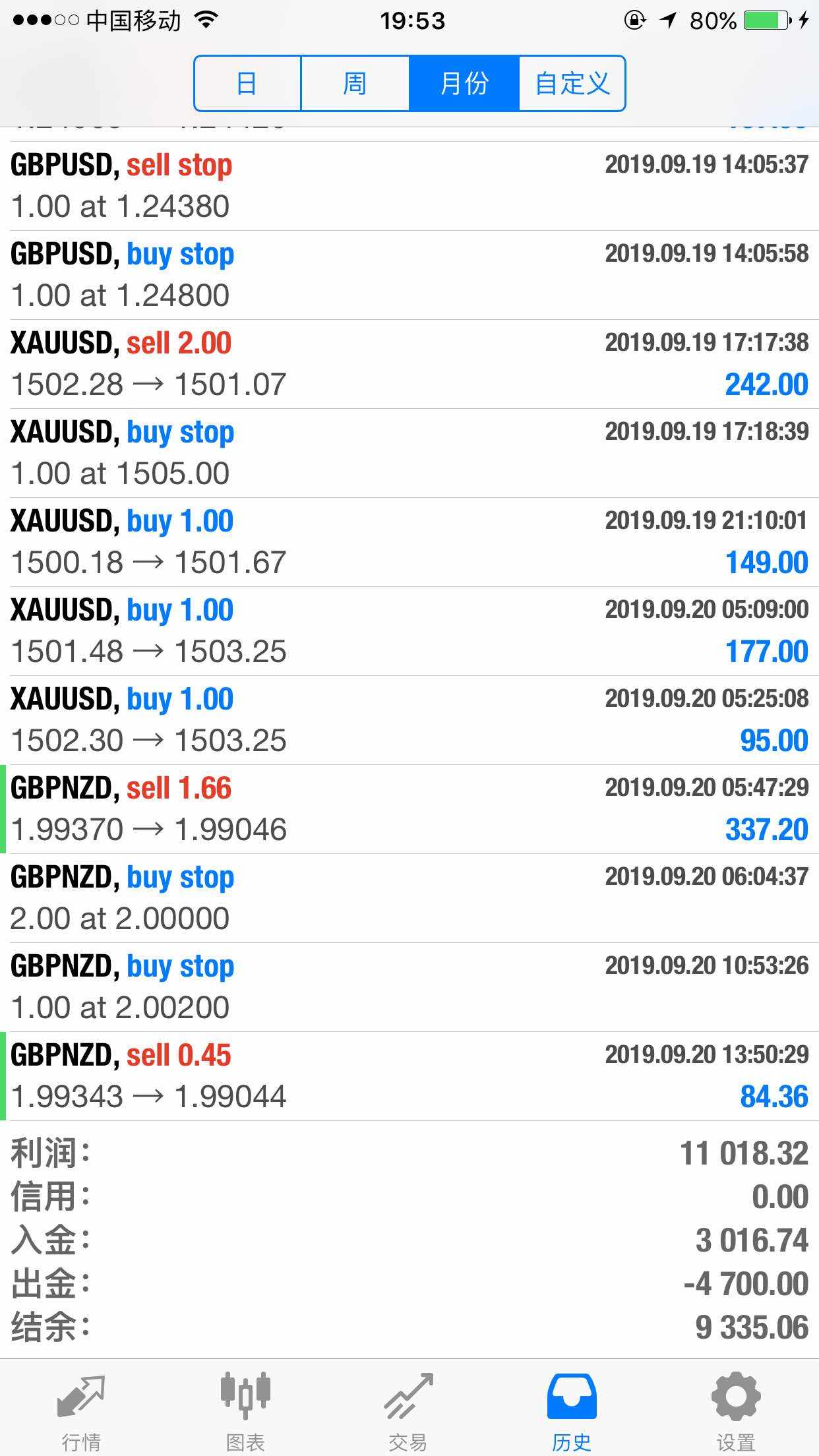Go to the 行情 quotes tab
819x1456 pixels.
point(81,1412)
